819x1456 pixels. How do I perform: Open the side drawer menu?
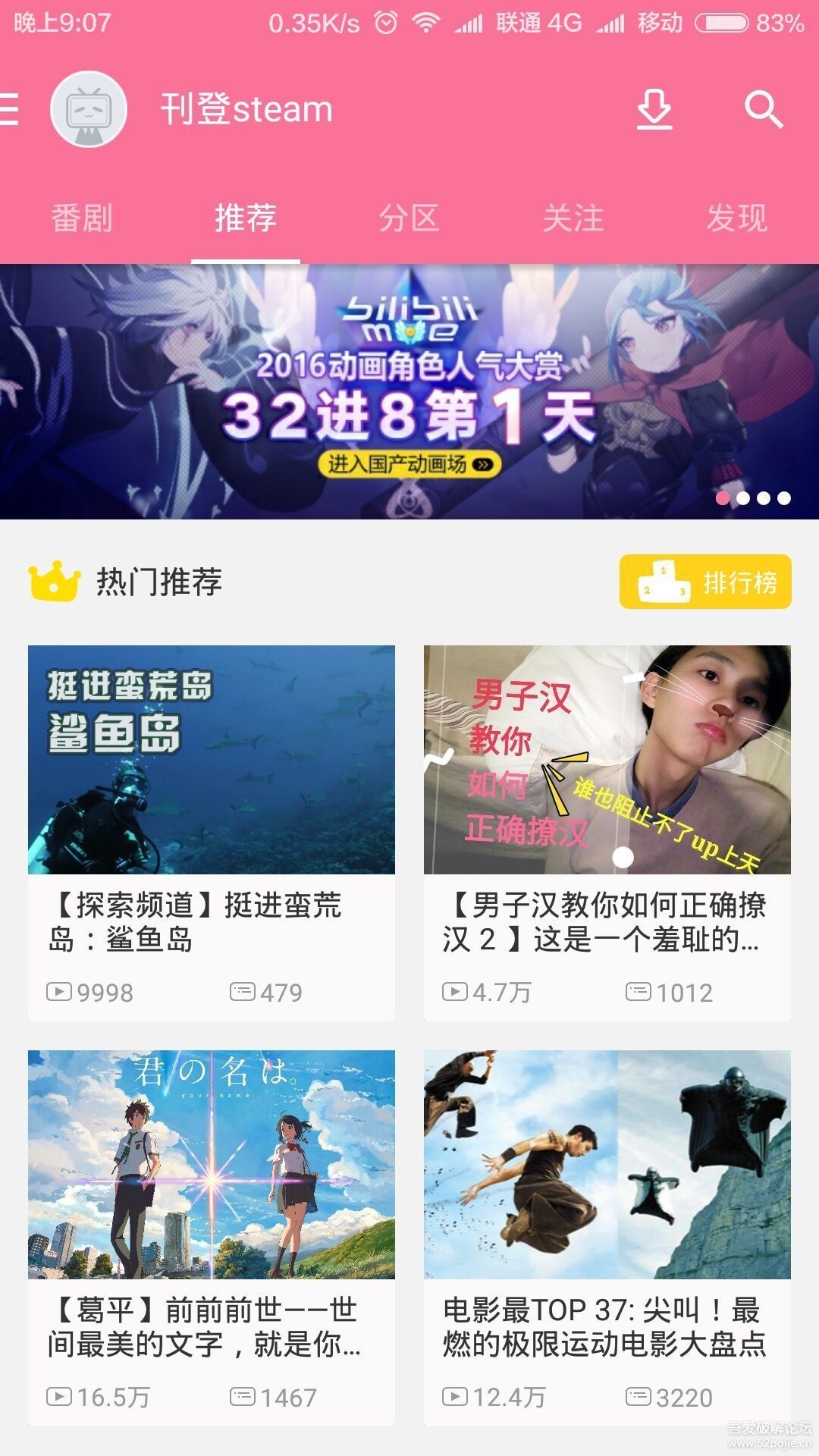click(11, 109)
